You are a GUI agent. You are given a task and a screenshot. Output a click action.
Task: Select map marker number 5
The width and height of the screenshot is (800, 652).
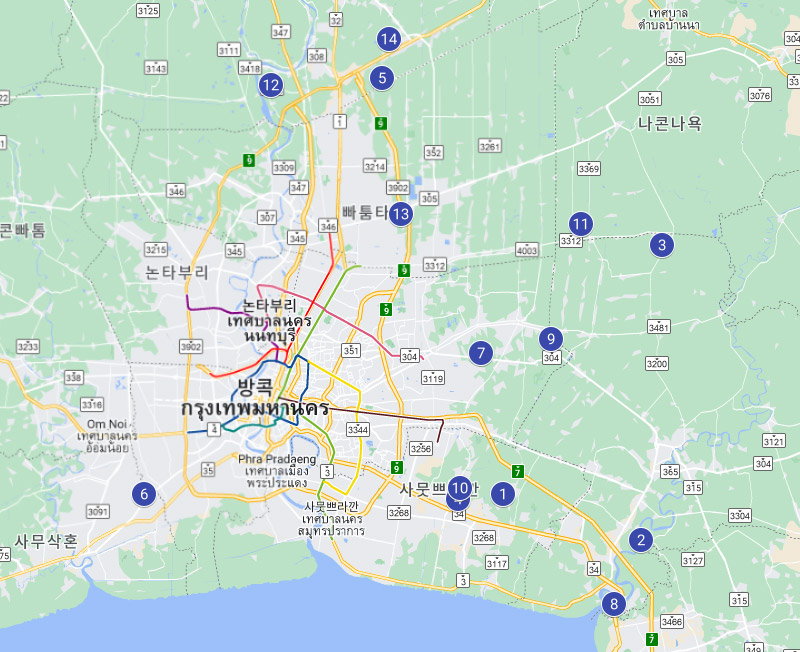380,77
